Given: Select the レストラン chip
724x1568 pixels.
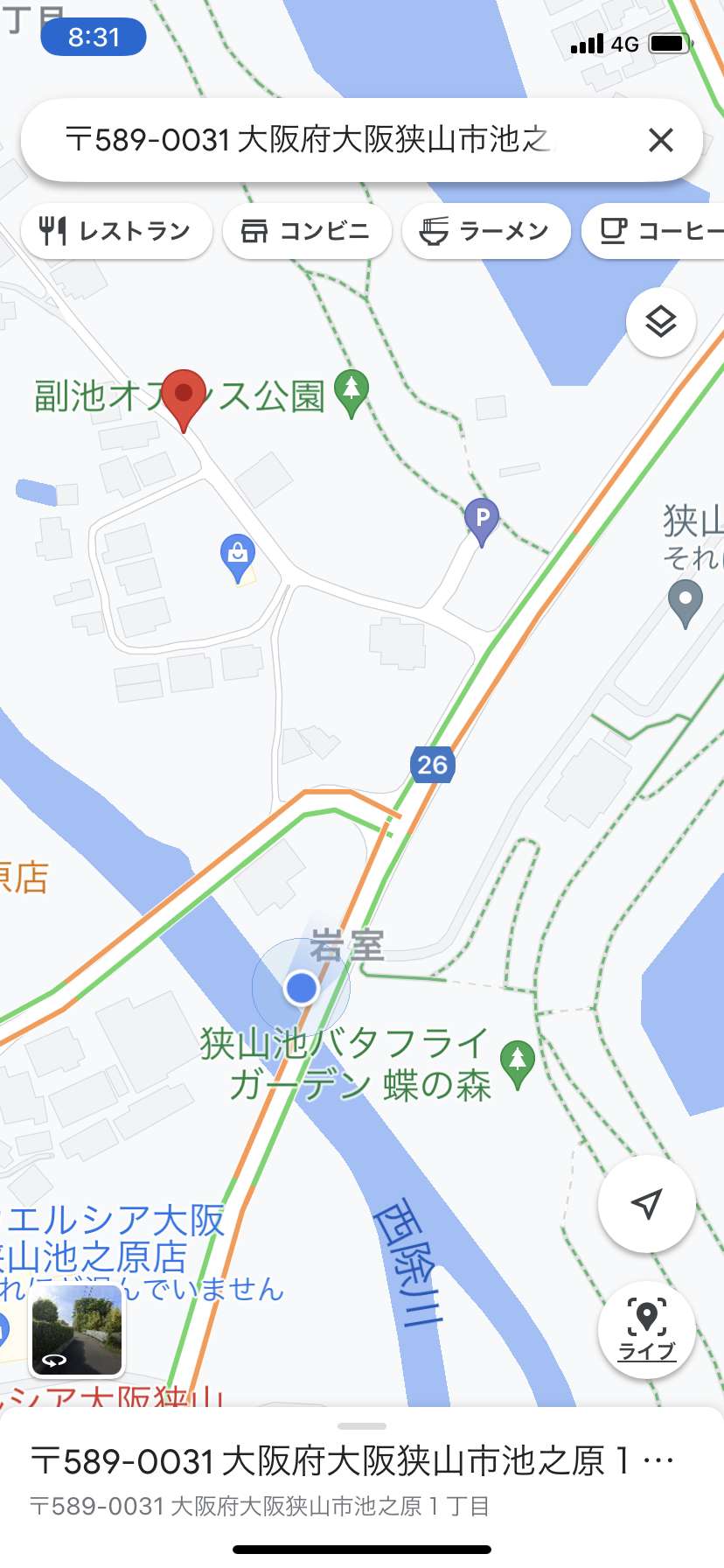Looking at the screenshot, I should click(116, 231).
